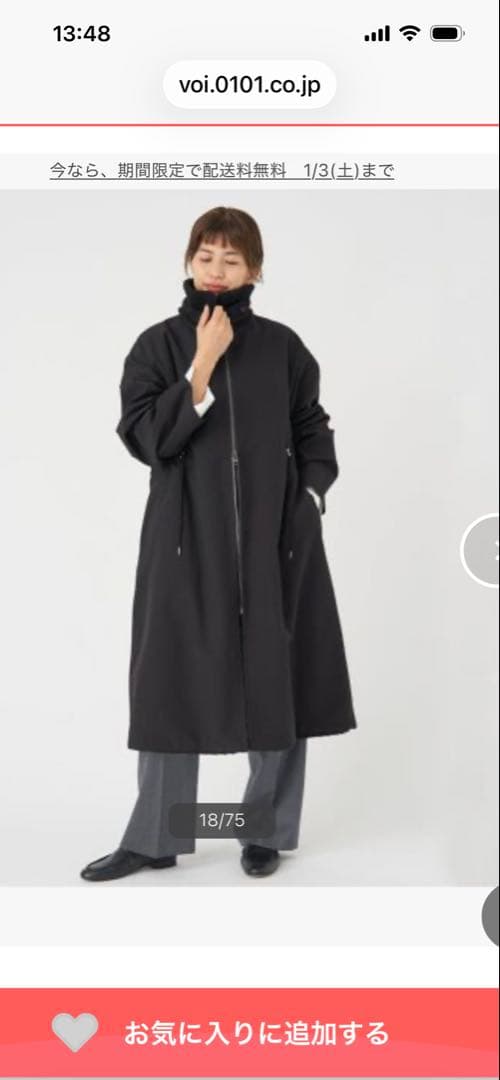Open the black coat product image

point(250,537)
